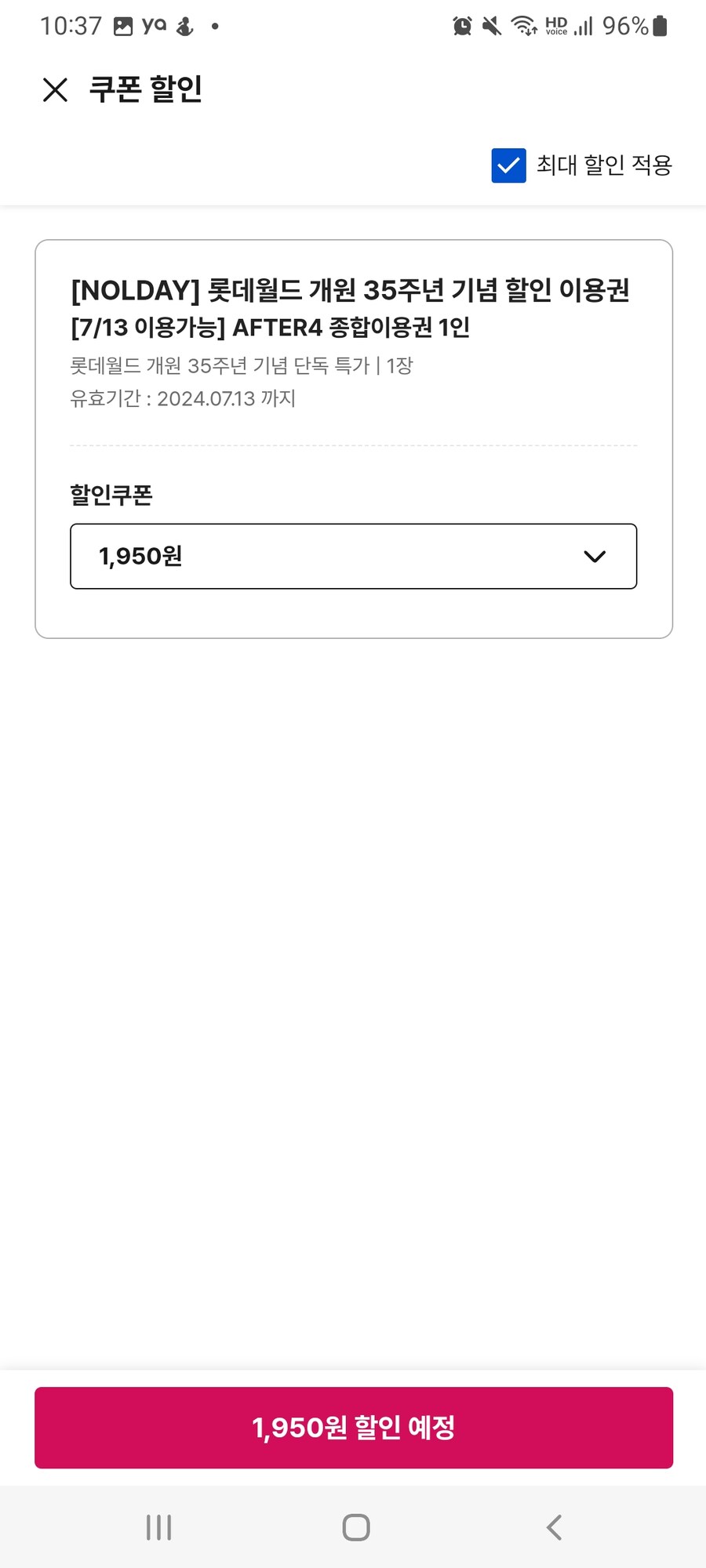Open the 1,950원 discount coupon dropdown
This screenshot has width=706, height=1568.
click(353, 557)
